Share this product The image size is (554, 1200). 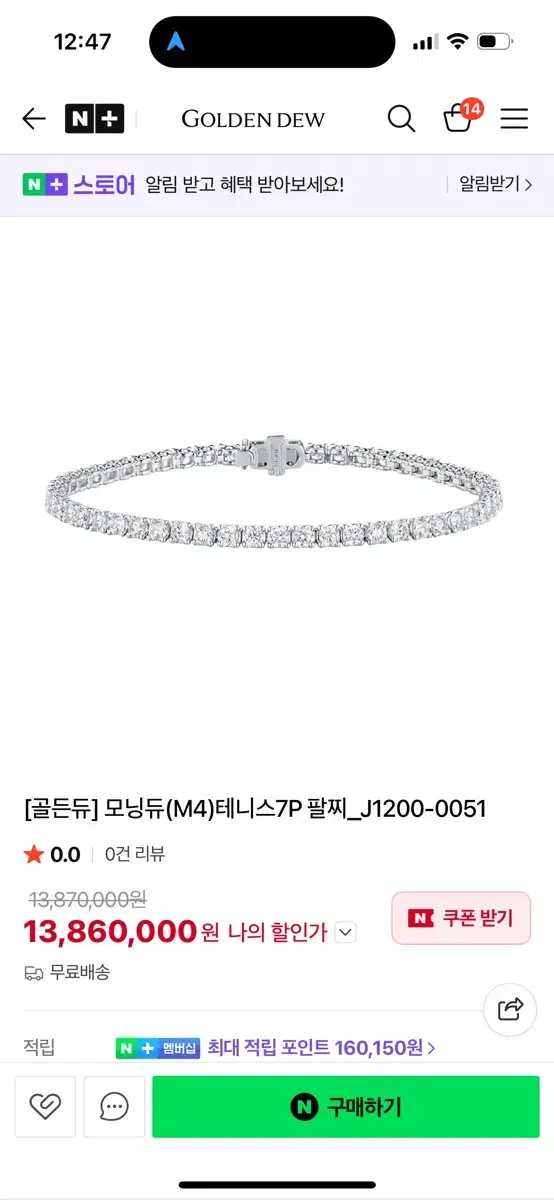click(x=510, y=1008)
